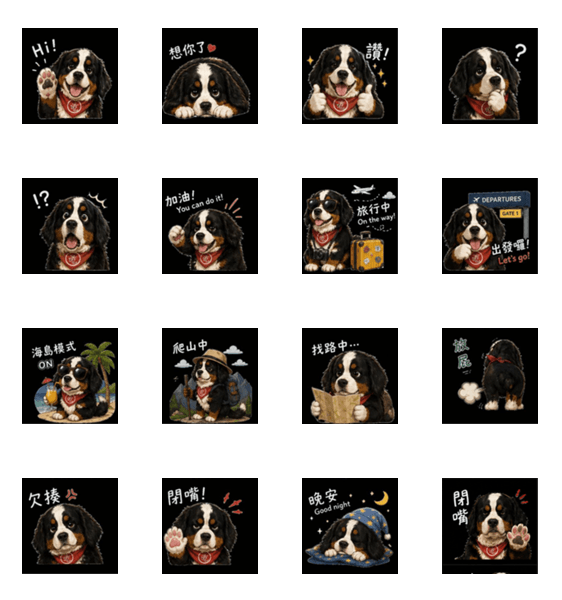The width and height of the screenshot is (562, 600).
Task: Open the 出發囉! Let's go departures sticker
Action: pos(490,226)
